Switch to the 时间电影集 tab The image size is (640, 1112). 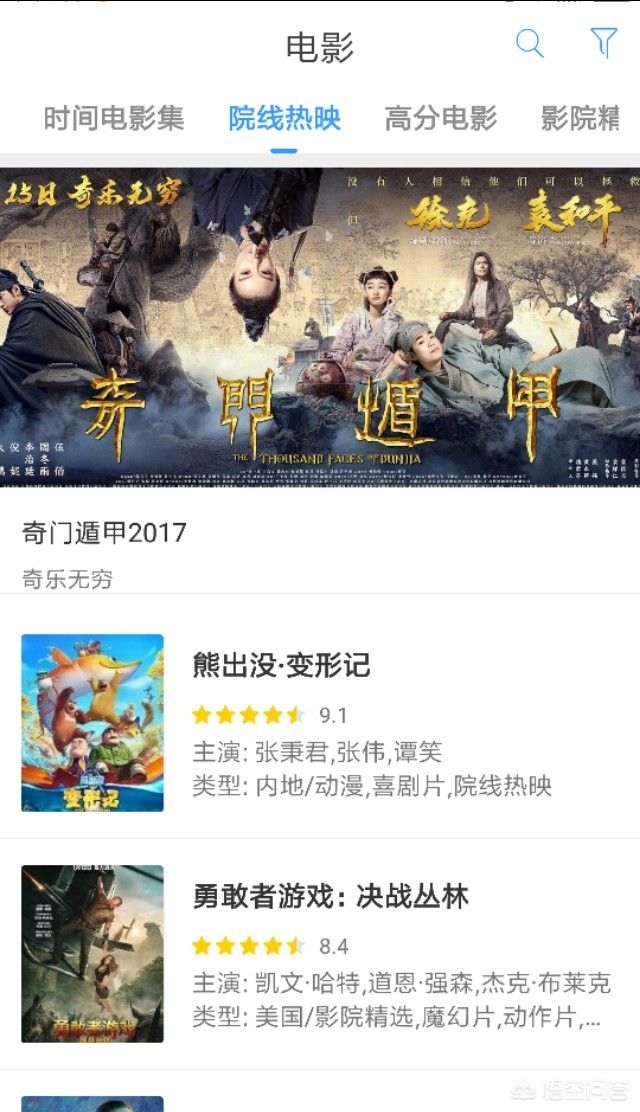[113, 118]
